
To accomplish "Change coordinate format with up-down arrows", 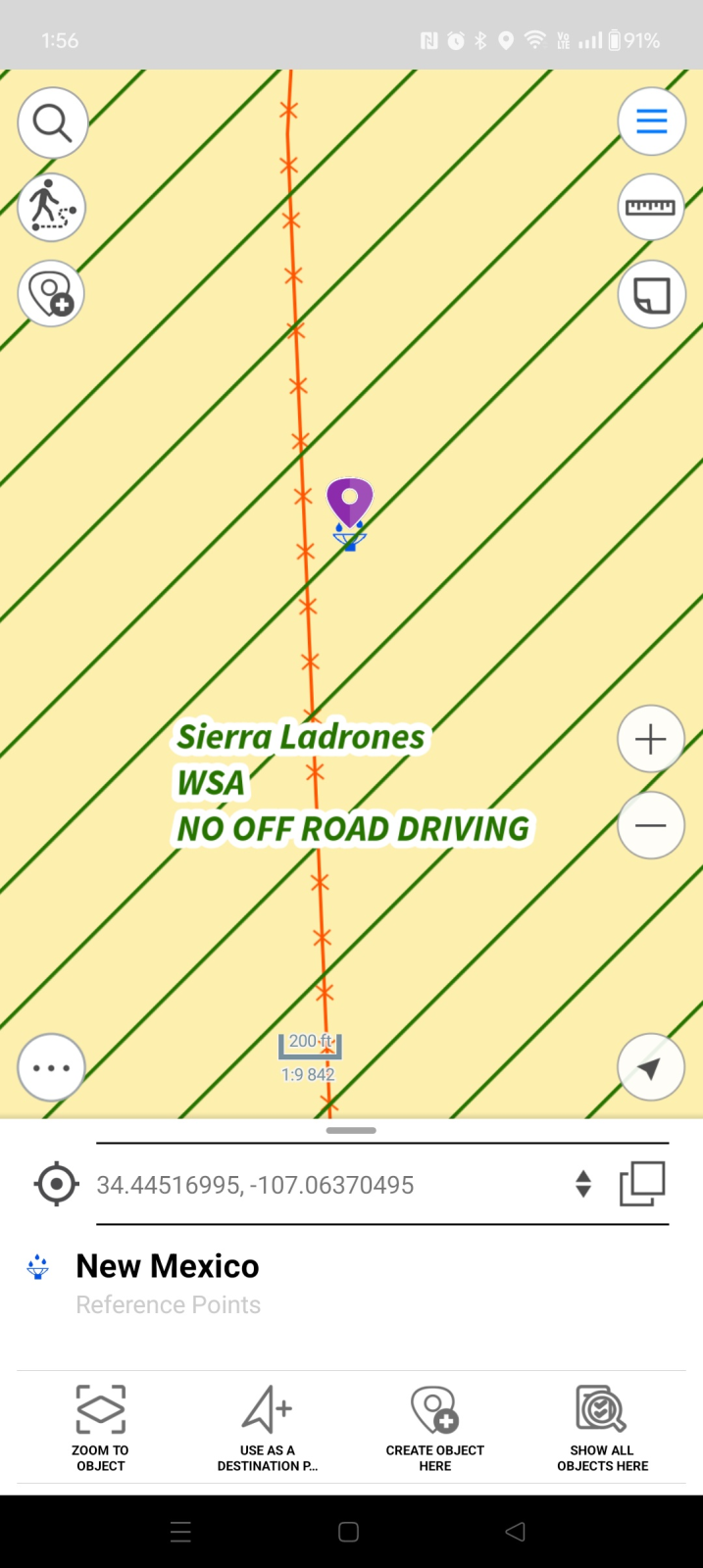I will 583,1184.
